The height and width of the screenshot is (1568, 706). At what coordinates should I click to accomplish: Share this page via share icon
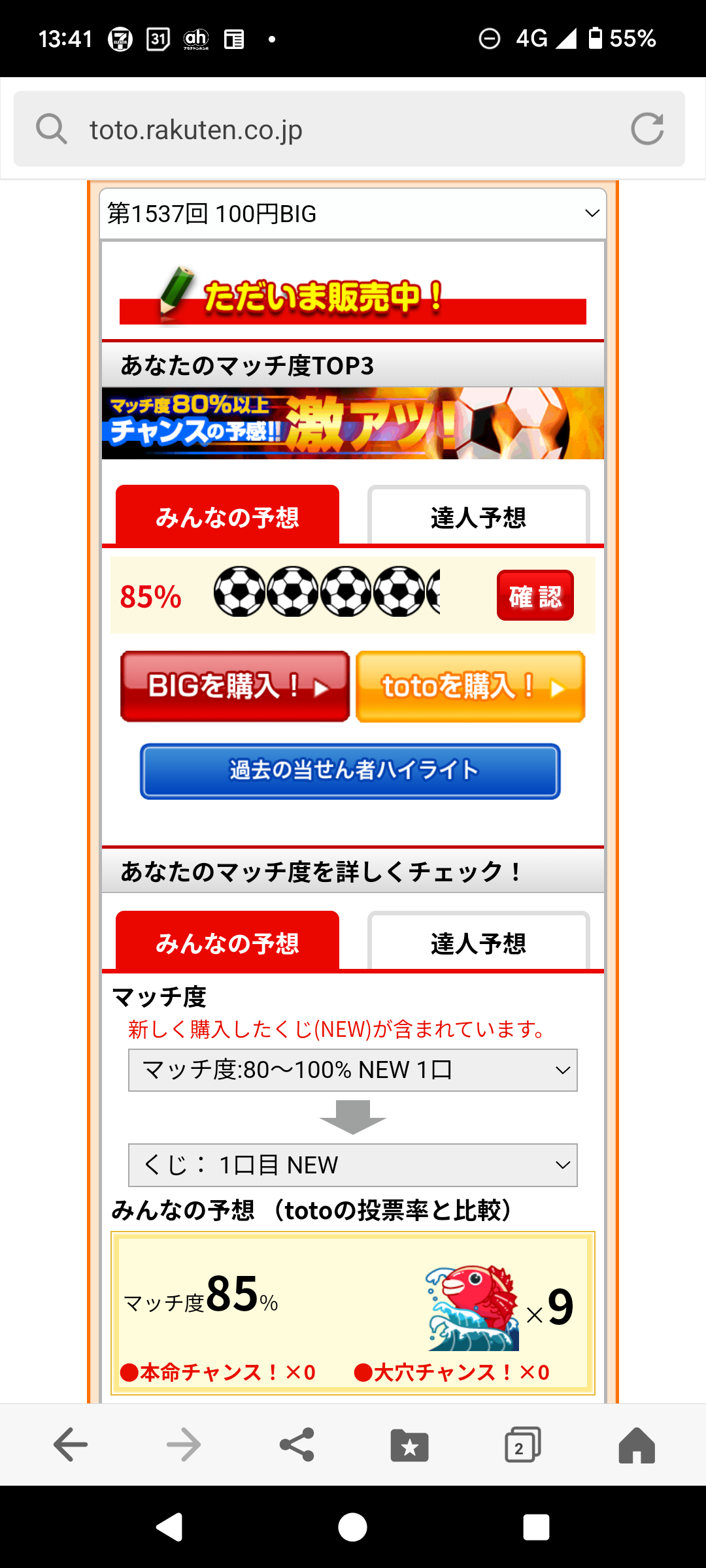(297, 1444)
